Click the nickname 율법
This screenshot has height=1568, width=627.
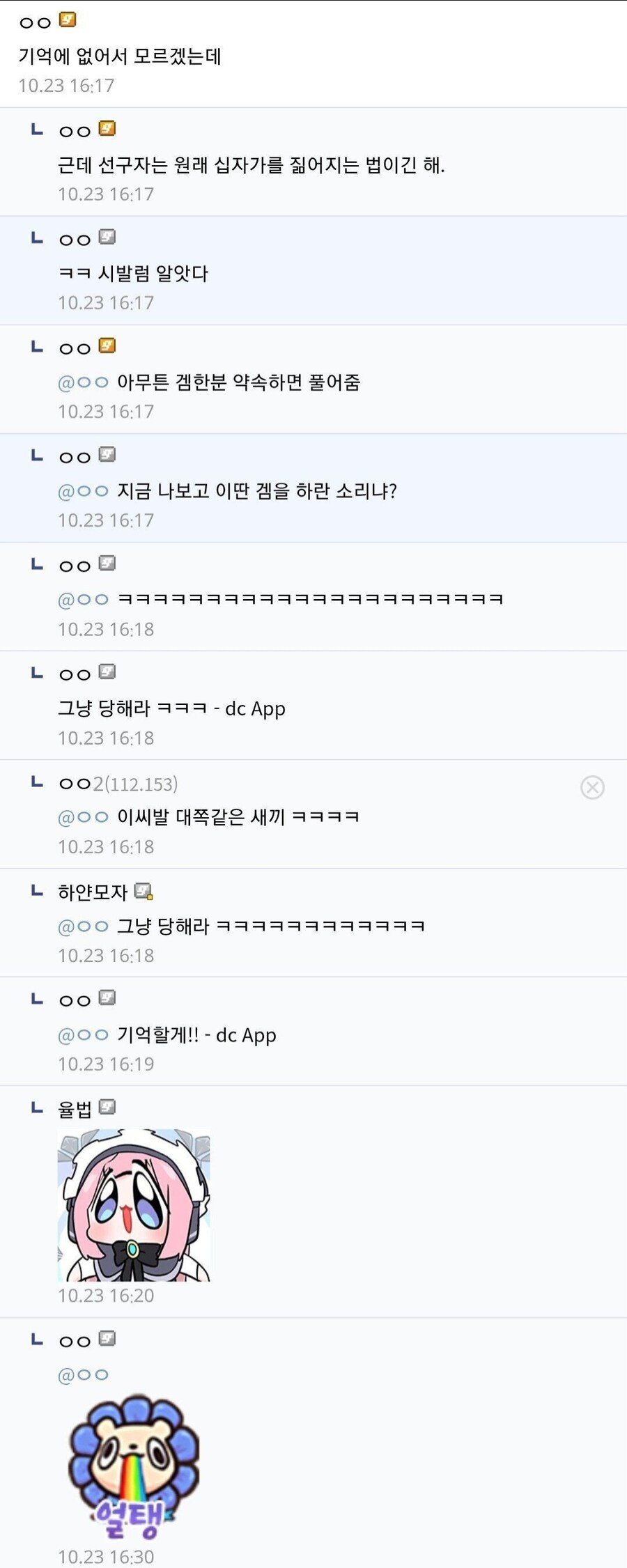74,1108
